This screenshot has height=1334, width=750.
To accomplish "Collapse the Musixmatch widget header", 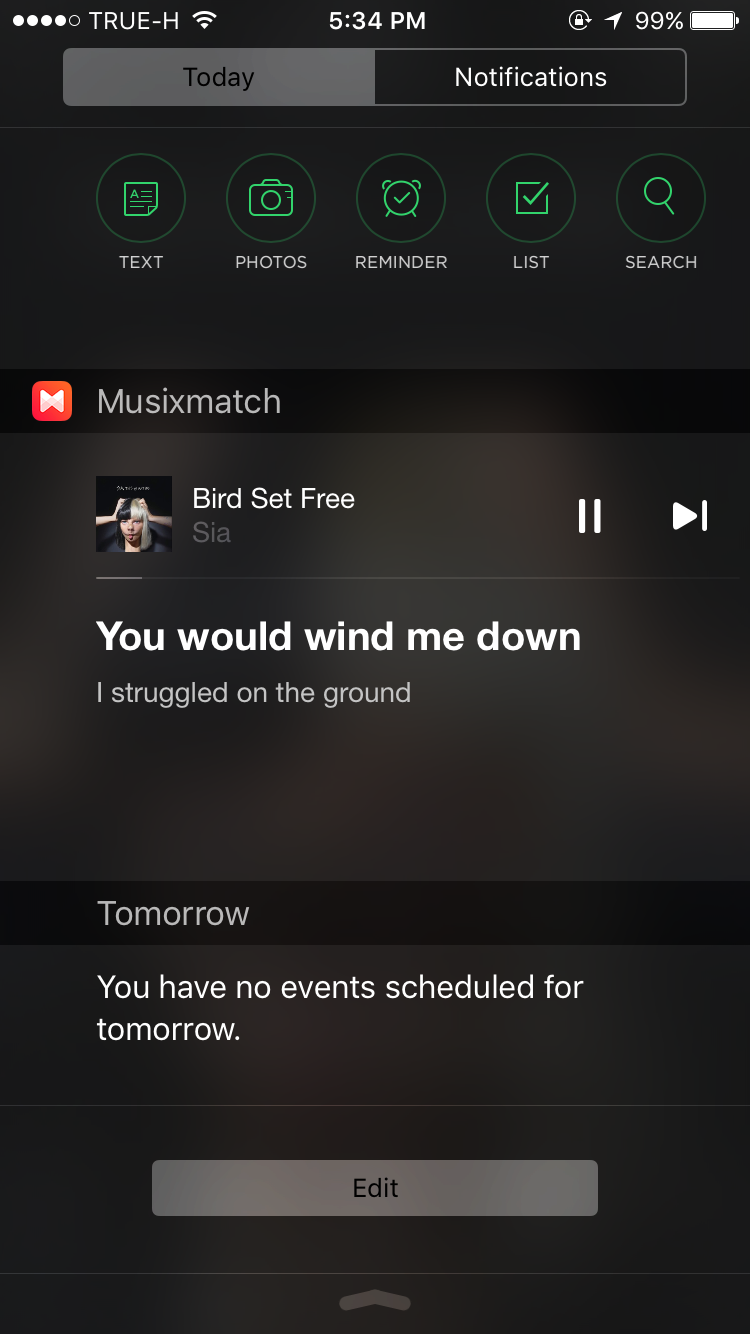I will (188, 400).
